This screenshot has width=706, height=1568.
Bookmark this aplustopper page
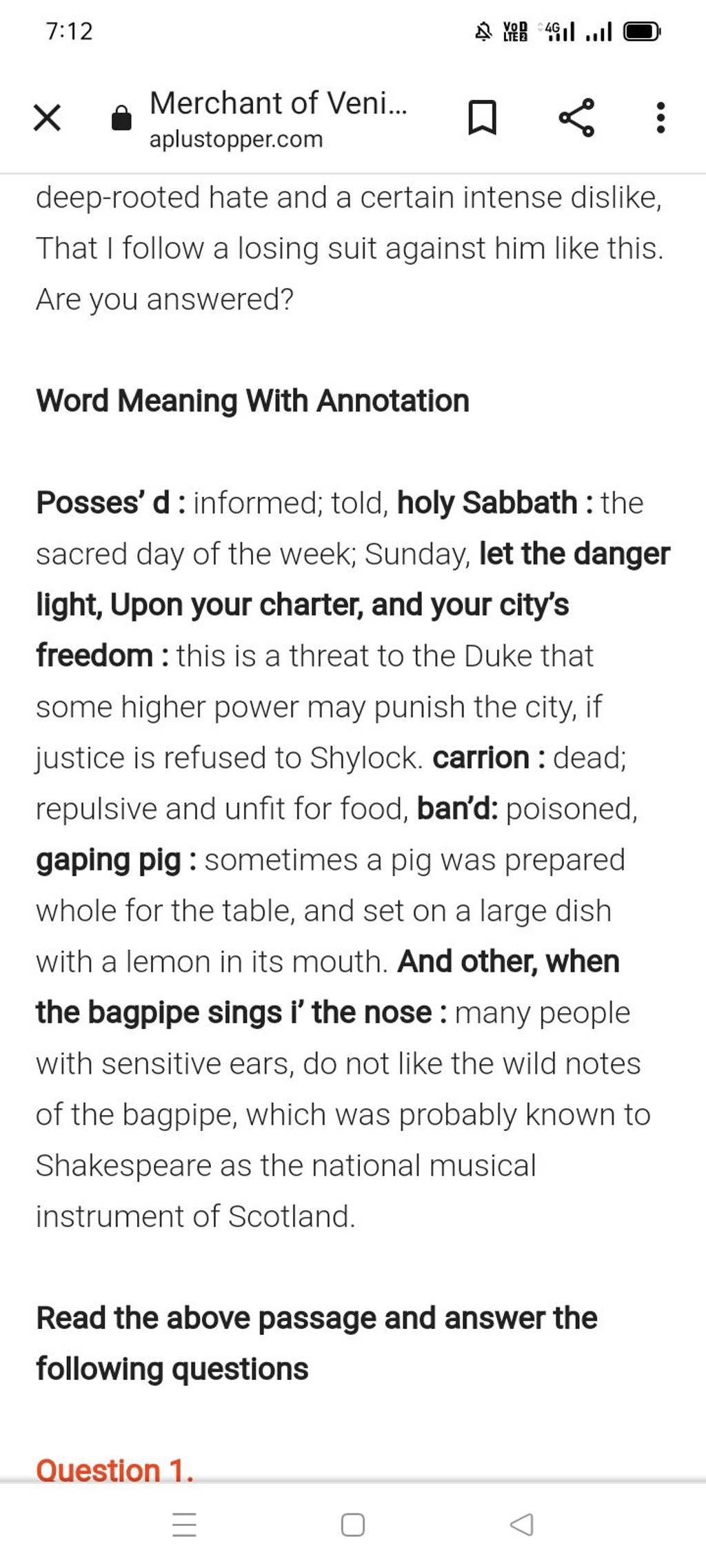click(x=482, y=118)
